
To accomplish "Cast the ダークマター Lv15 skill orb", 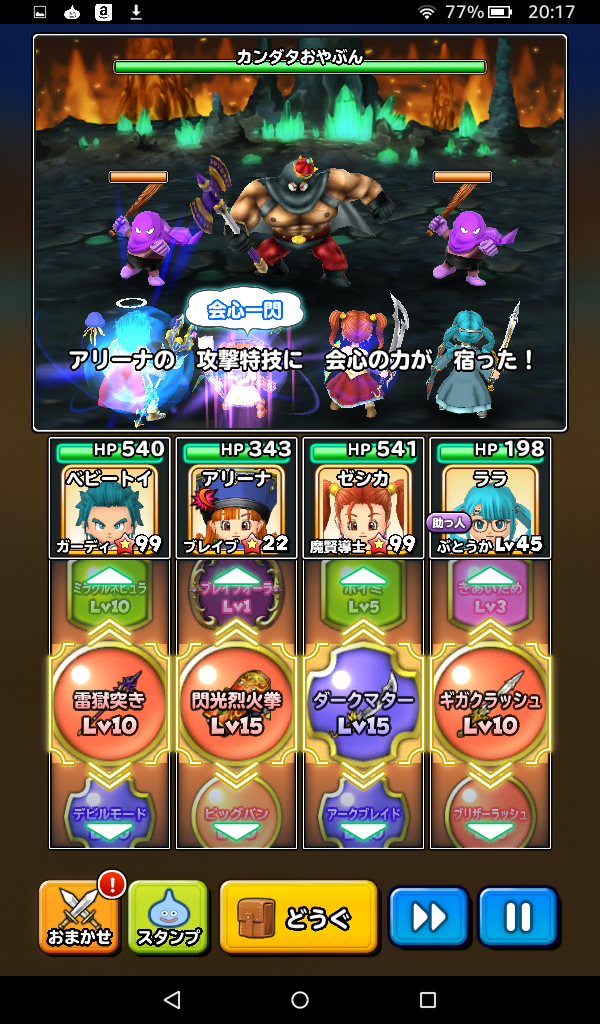I will (x=363, y=699).
